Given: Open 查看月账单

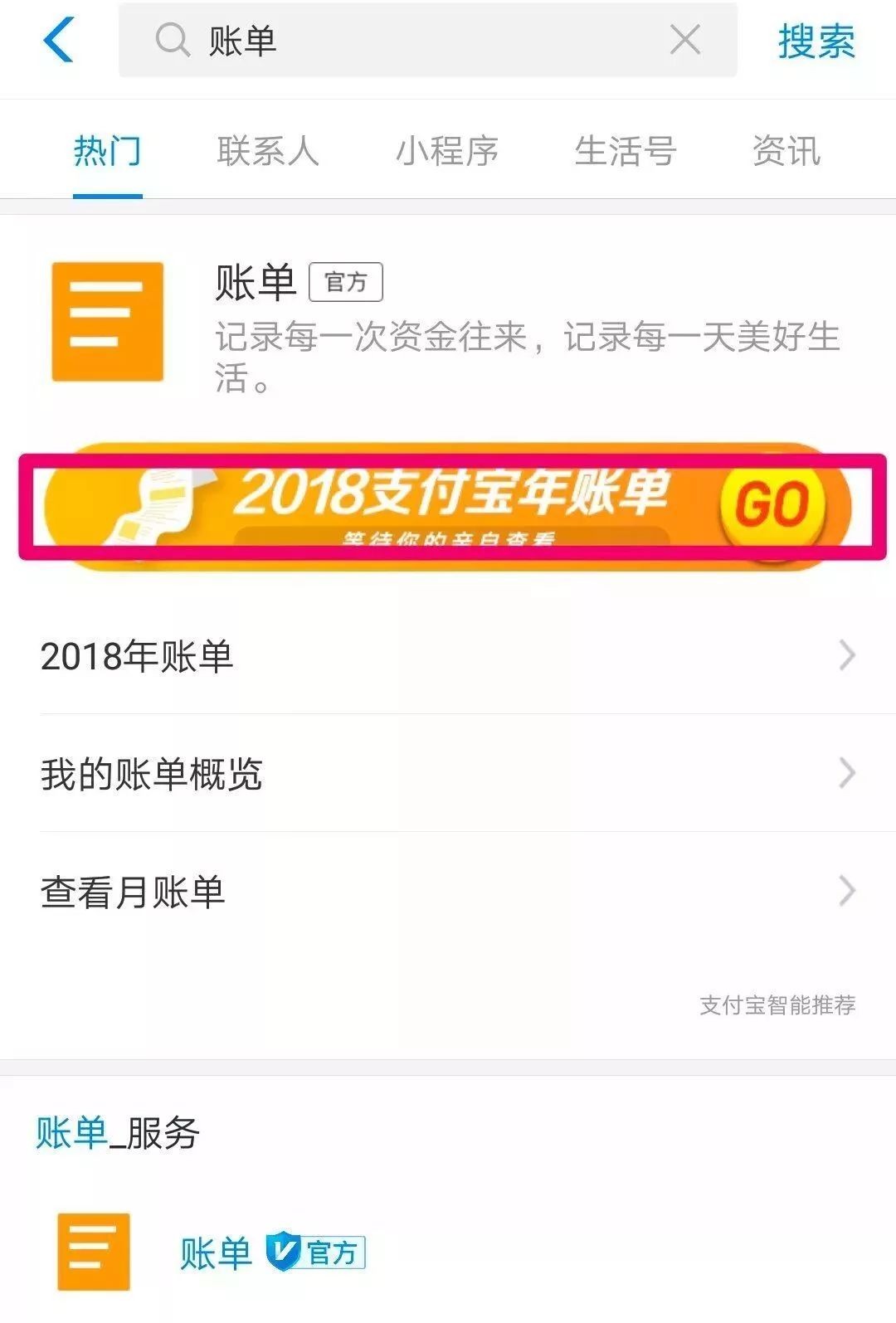Looking at the screenshot, I should 448,892.
